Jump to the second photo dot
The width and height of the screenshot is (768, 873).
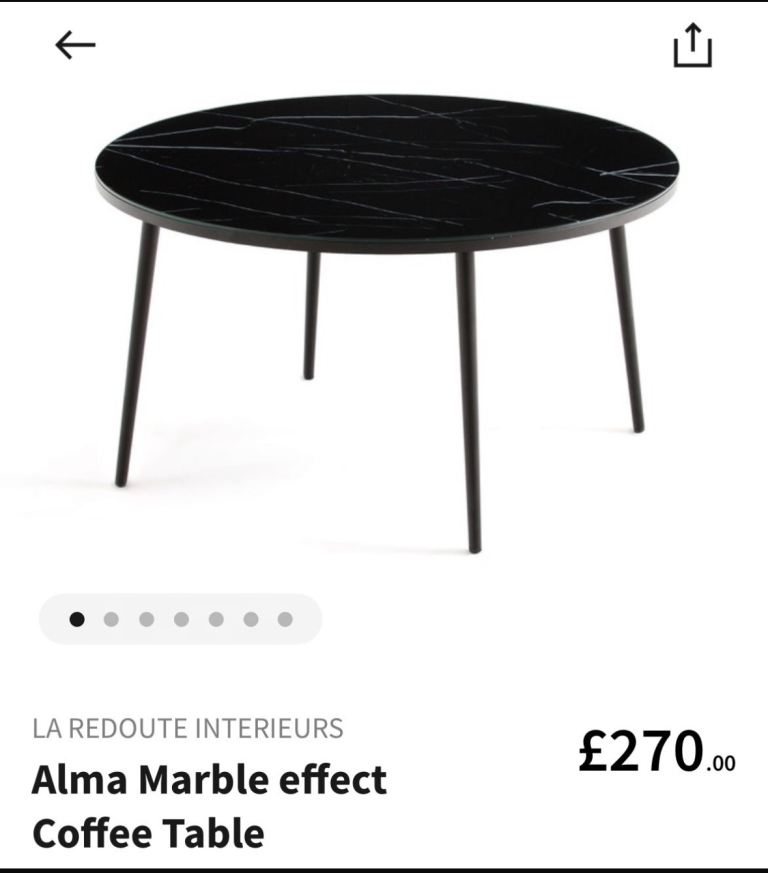(111, 619)
